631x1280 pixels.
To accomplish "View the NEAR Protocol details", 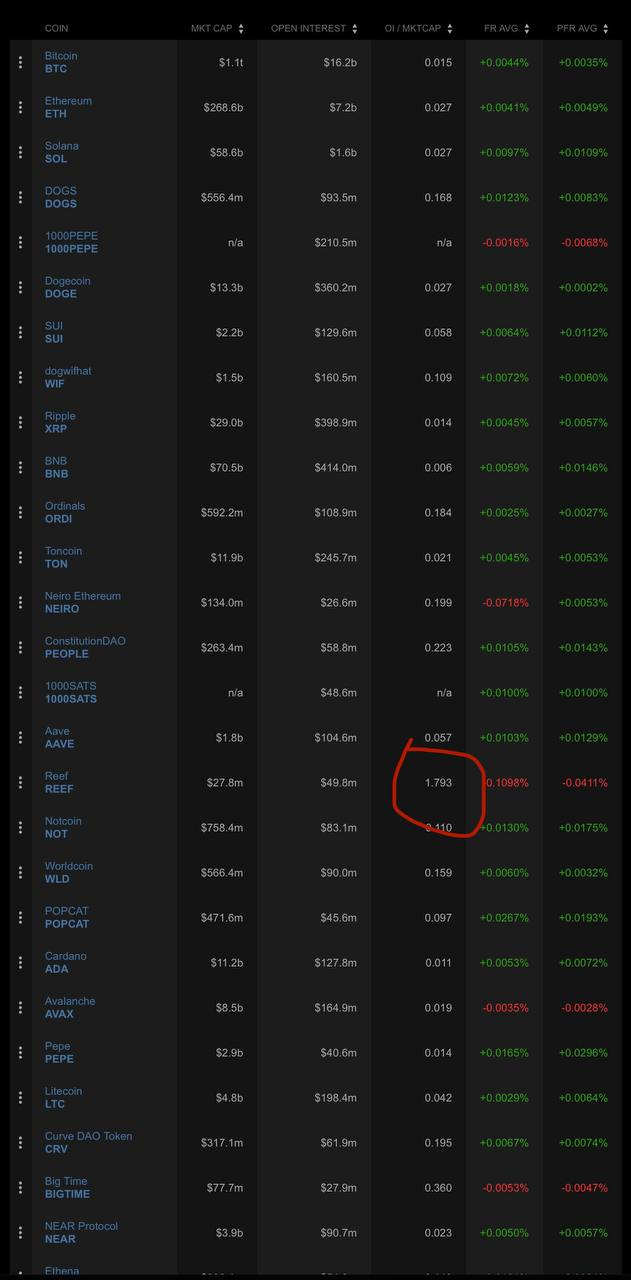I will point(81,1232).
